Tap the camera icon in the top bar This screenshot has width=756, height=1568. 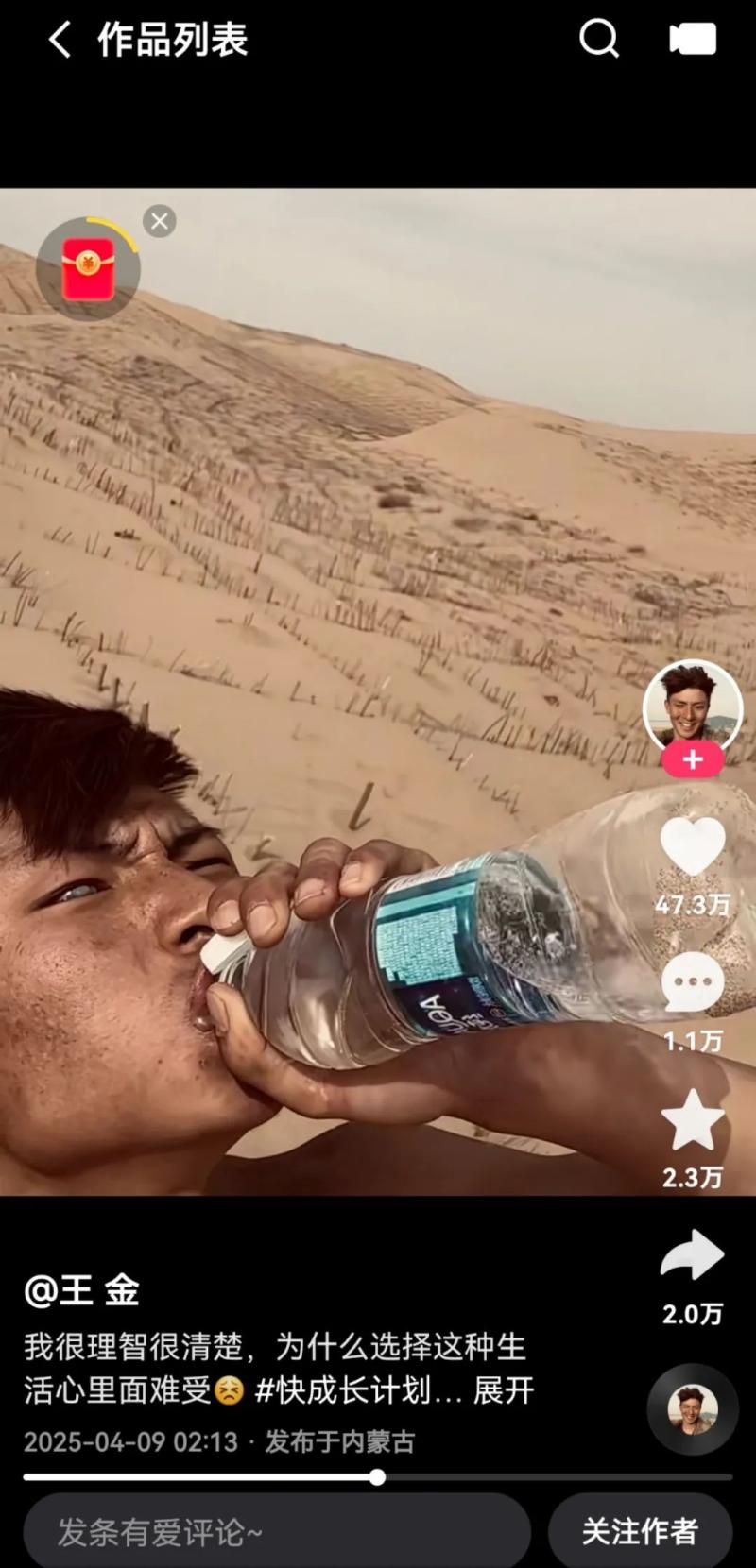tap(693, 40)
